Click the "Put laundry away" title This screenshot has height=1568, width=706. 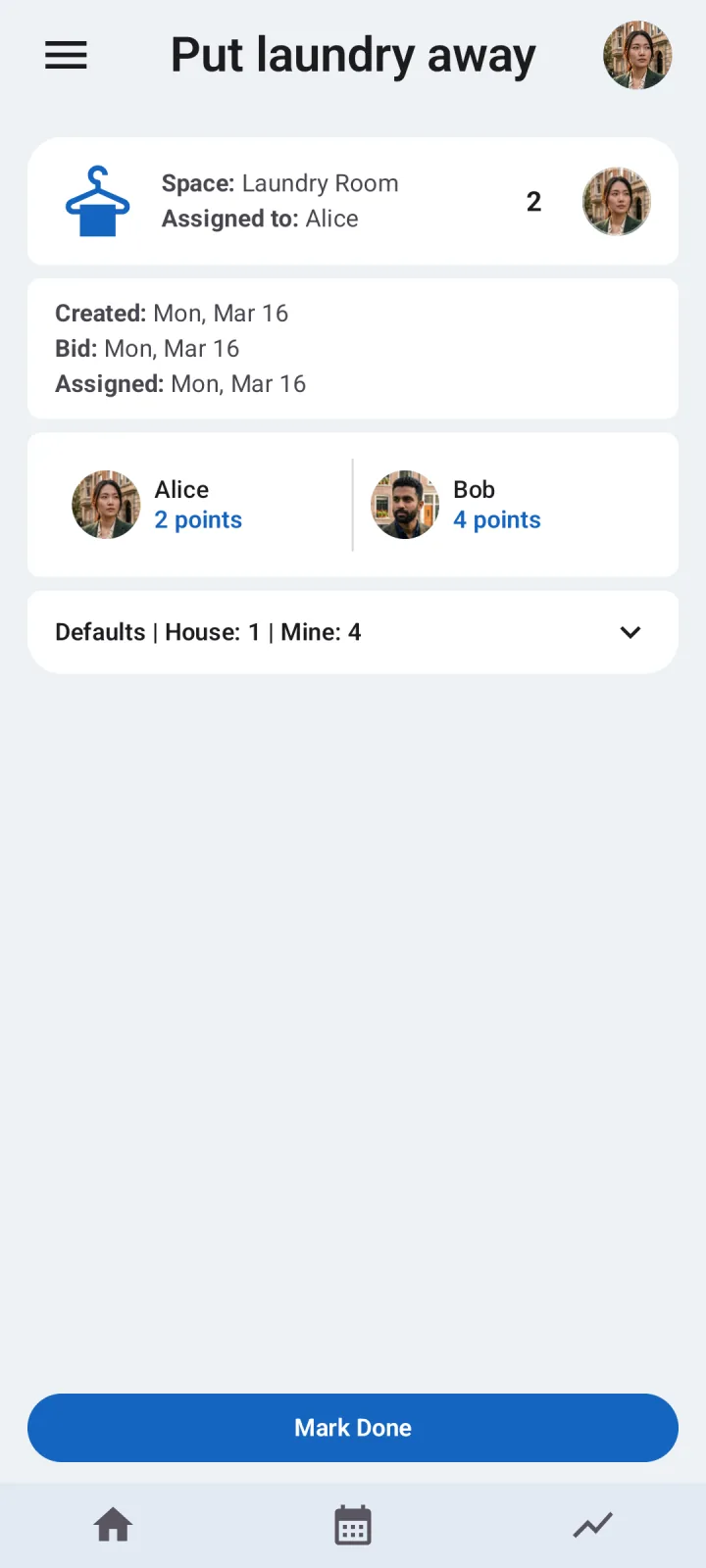coord(352,55)
